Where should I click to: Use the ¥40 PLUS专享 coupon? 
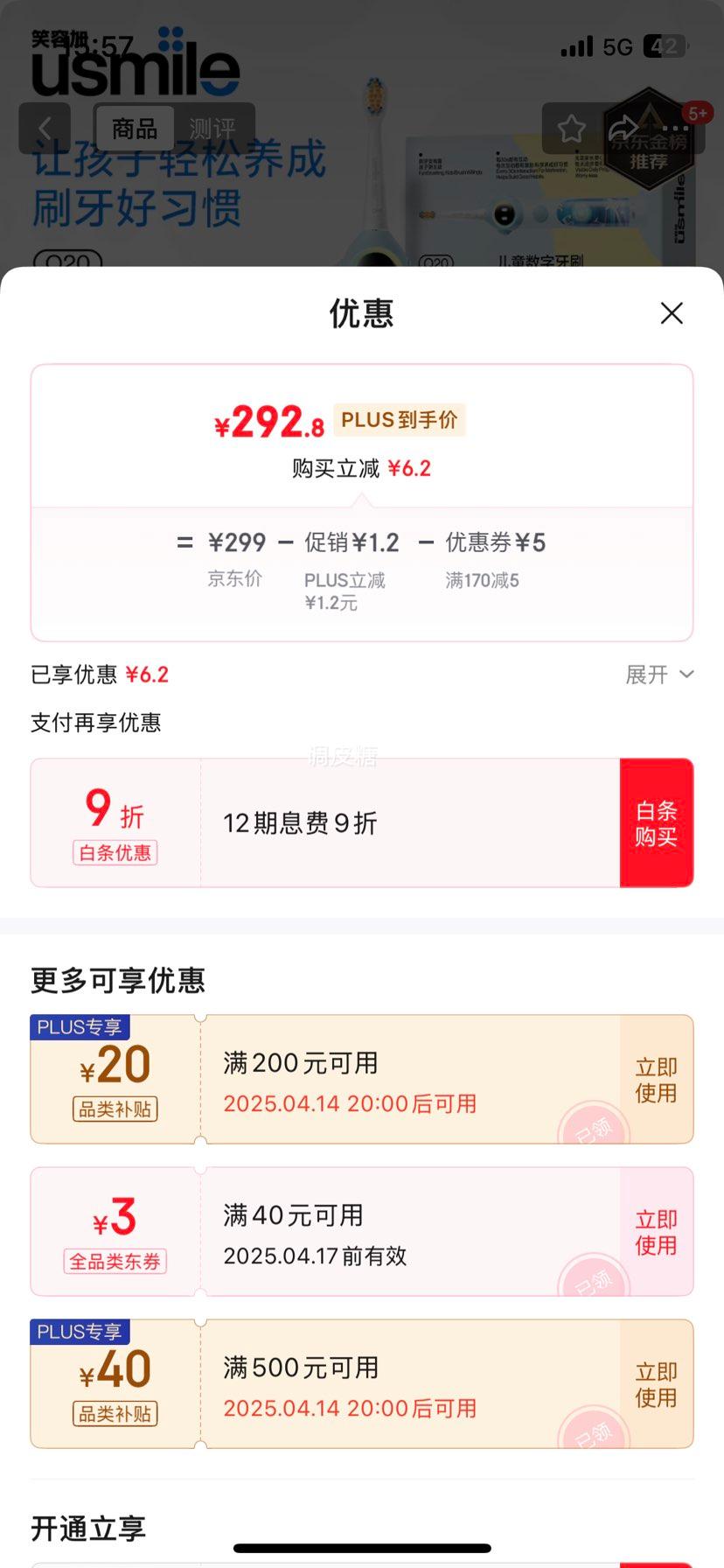point(657,1384)
